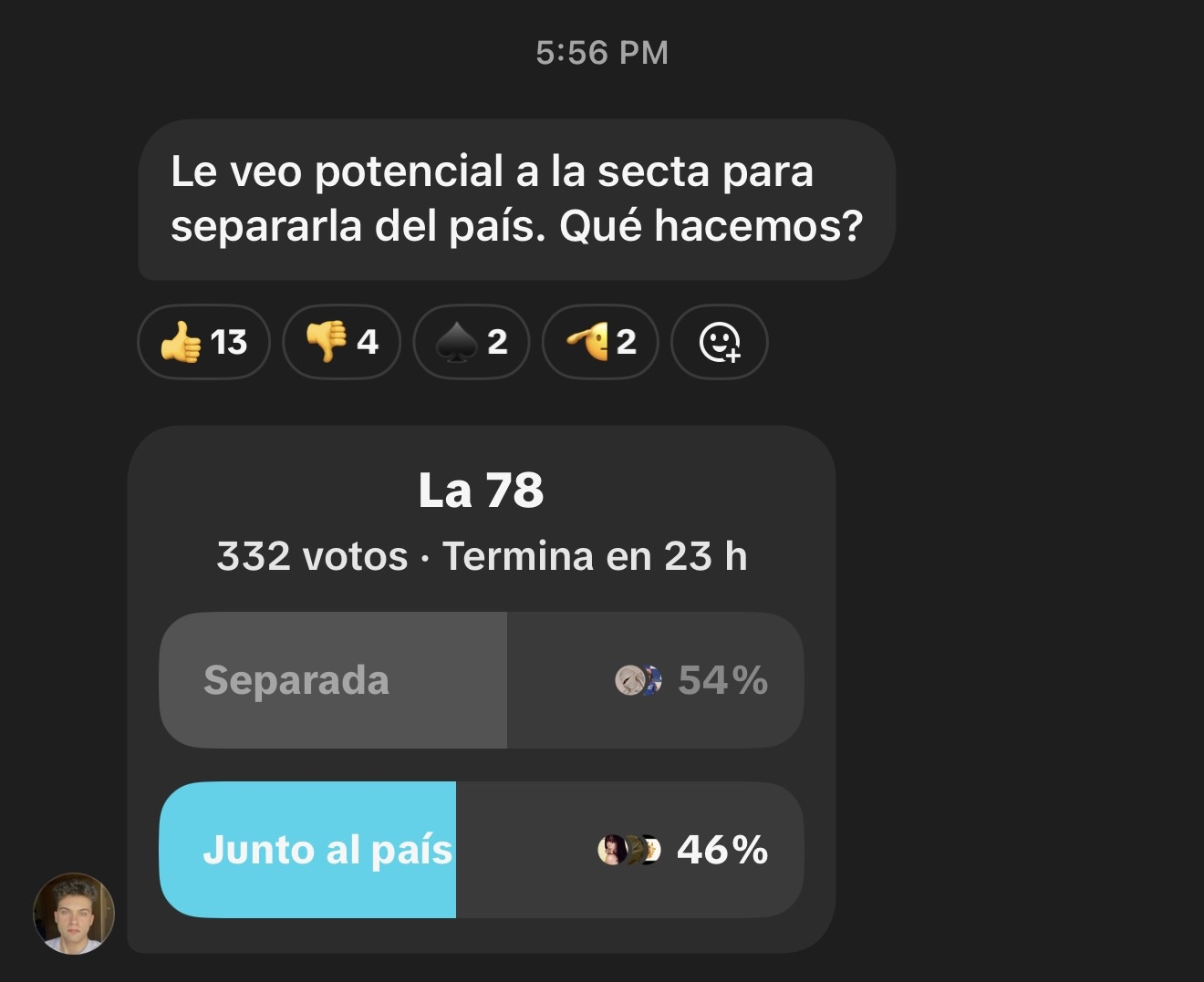Tap the thumbs down reaction chip

(x=341, y=342)
